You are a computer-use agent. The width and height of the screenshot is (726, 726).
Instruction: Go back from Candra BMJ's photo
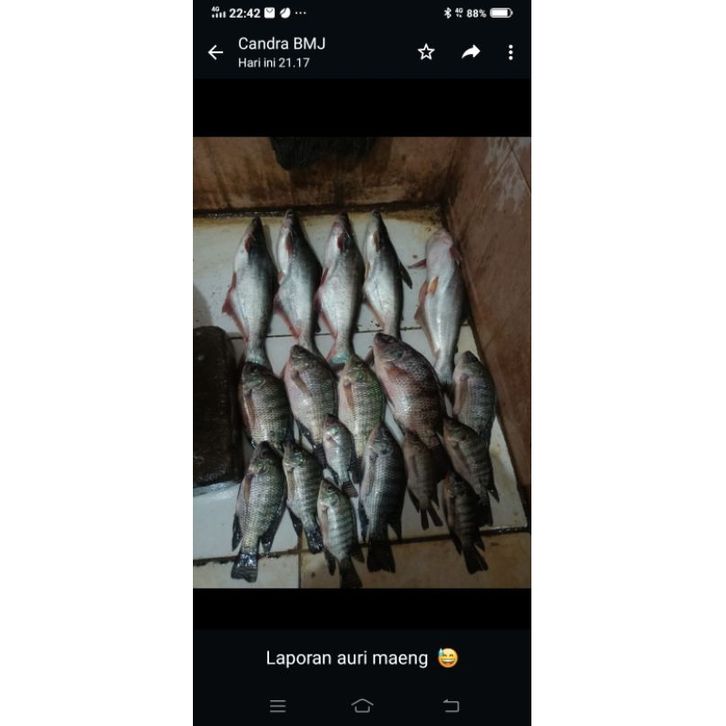coord(215,52)
